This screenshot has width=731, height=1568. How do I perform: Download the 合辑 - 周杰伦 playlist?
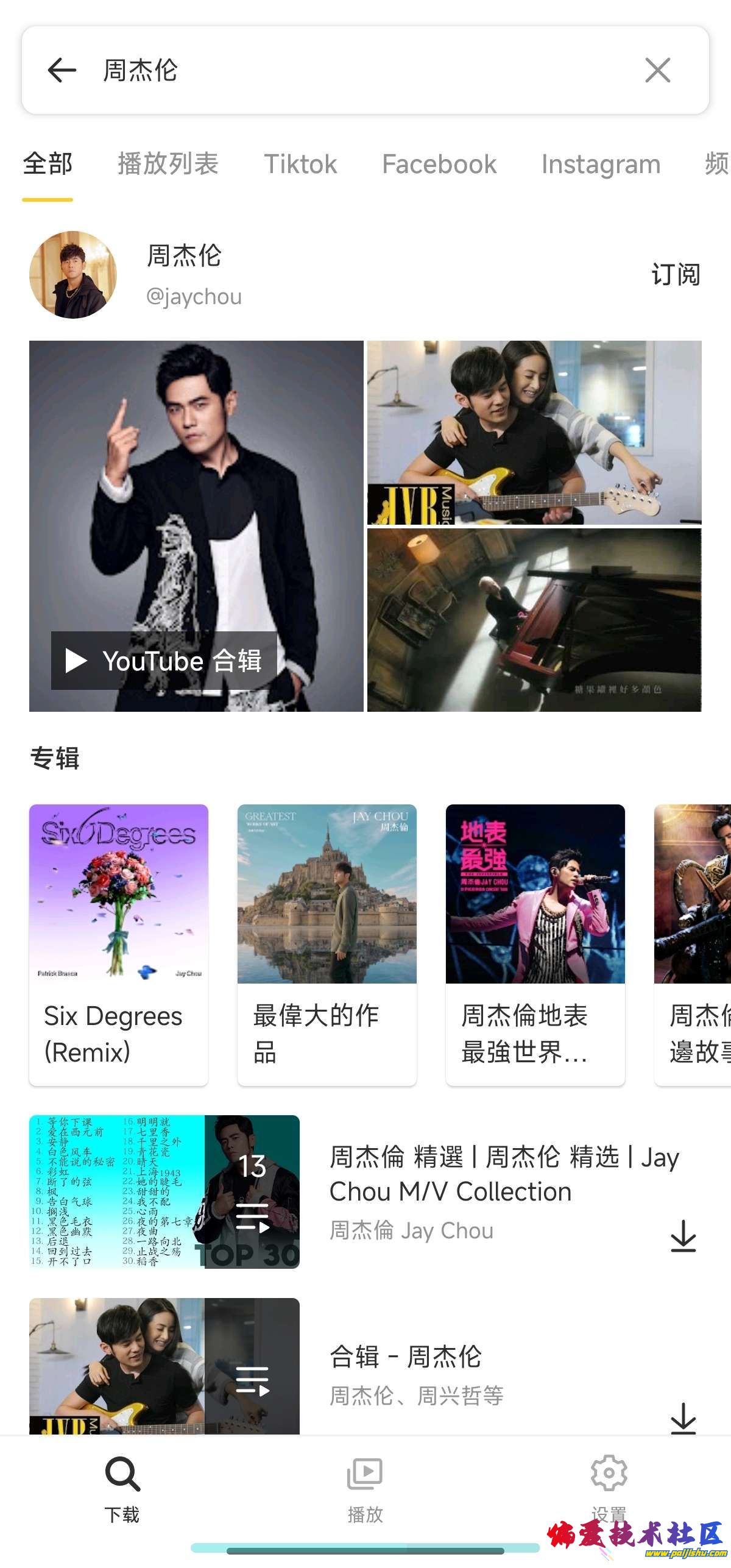coord(683,1417)
